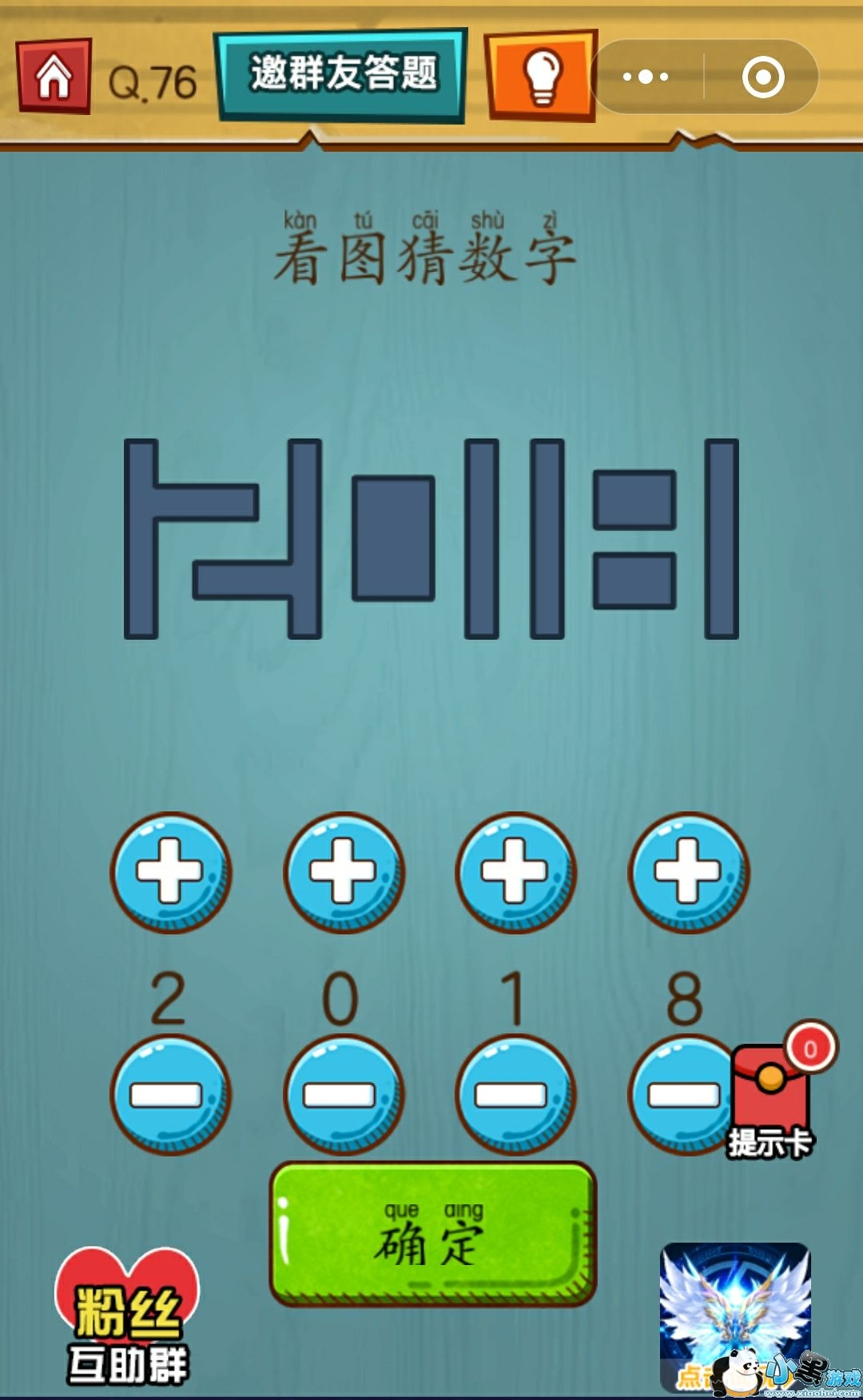863x1400 pixels.
Task: Open the 粉丝互助群 fan group
Action: 127,1318
